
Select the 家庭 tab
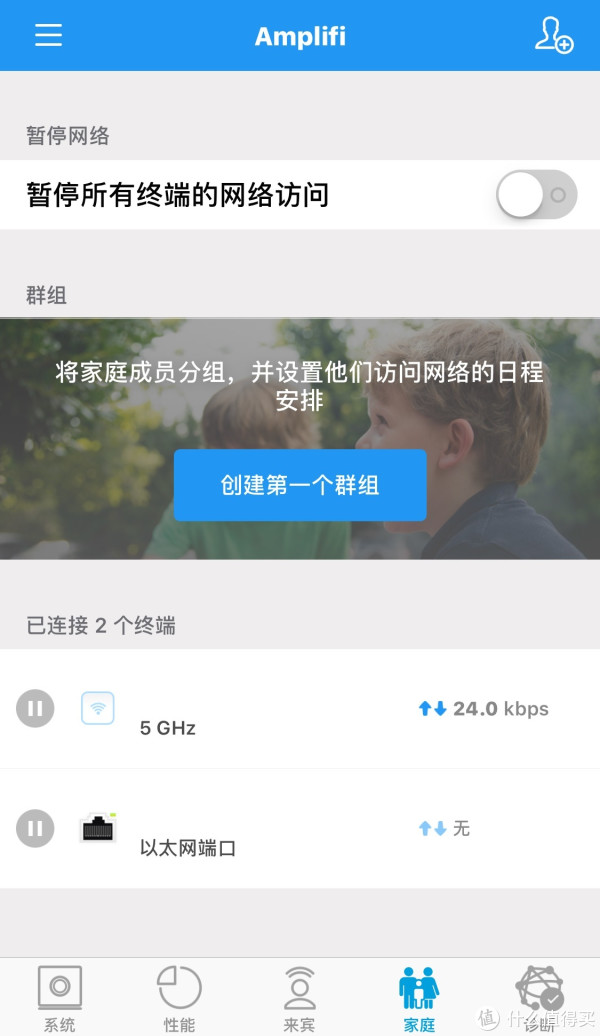[419, 997]
